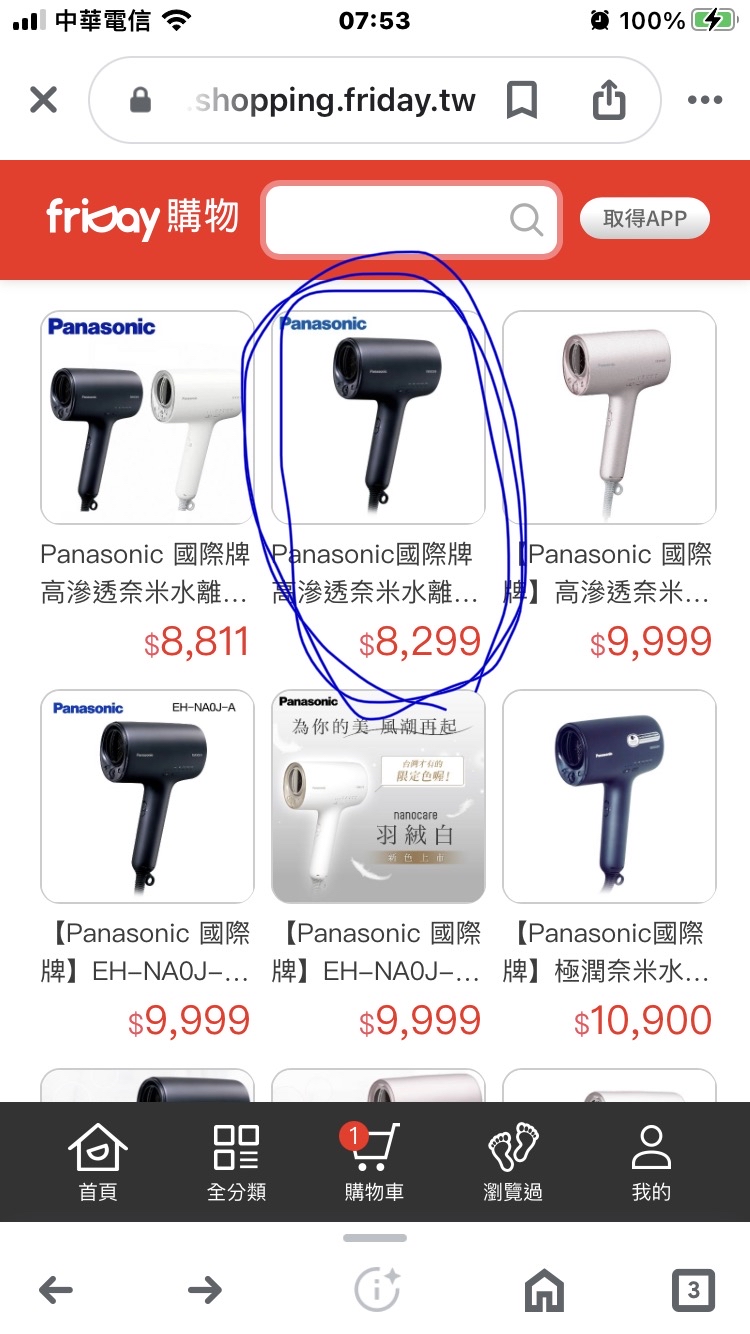This screenshot has width=750, height=1334.
Task: Open the 羽絨白 white dryer product card
Action: point(378,797)
